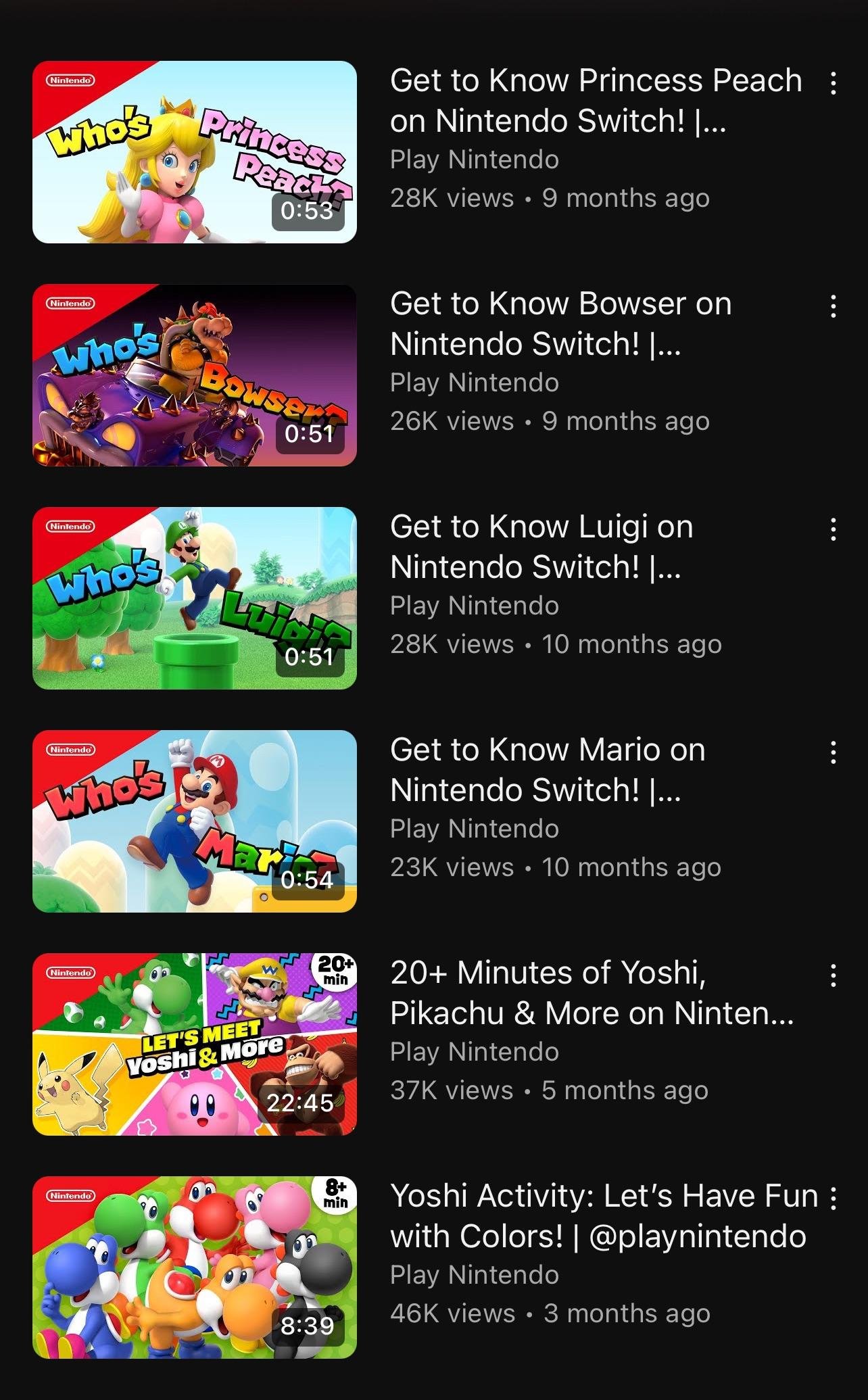Open more options for Get to Know Luigi
This screenshot has width=868, height=1400.
click(833, 529)
